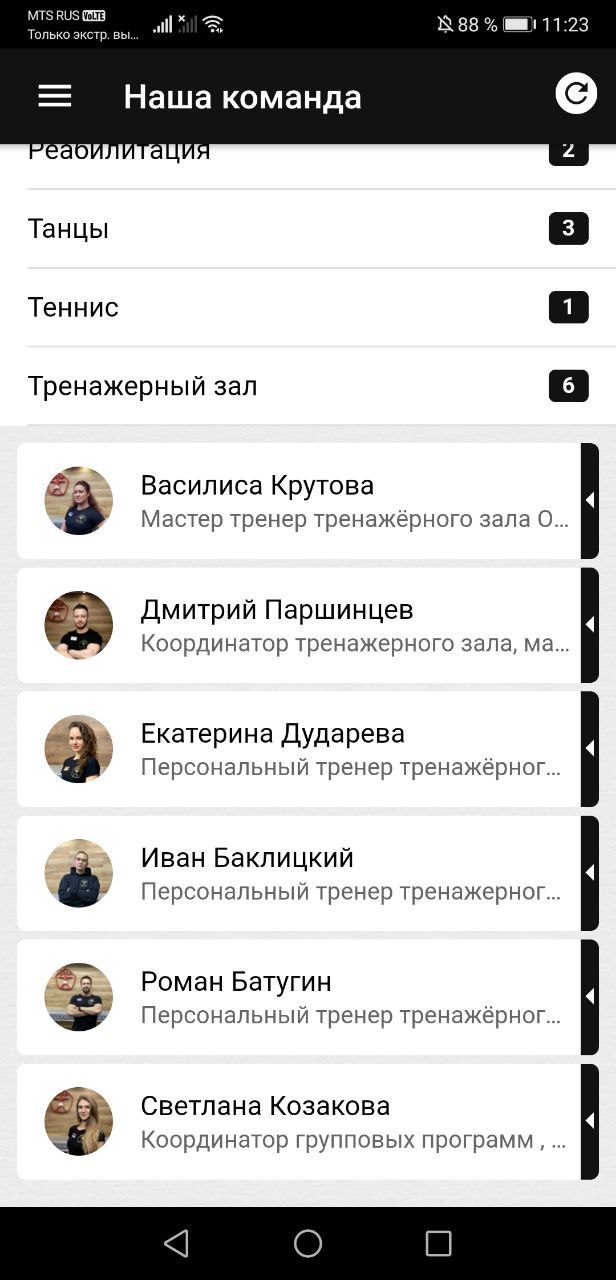Open Дмитрий Паршинцев's trainer profile

point(300,625)
